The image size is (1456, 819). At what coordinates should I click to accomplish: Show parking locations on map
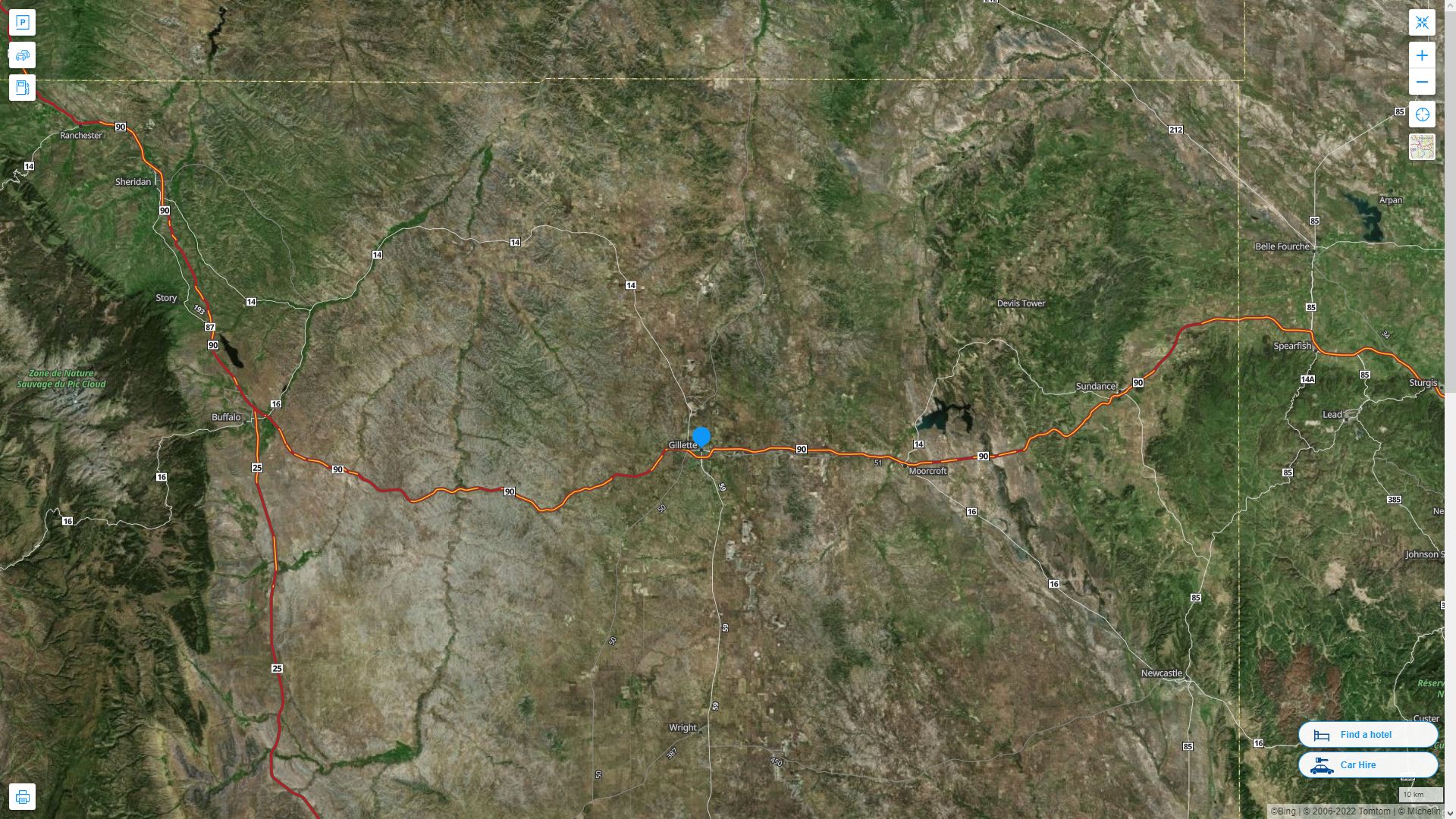(x=22, y=23)
